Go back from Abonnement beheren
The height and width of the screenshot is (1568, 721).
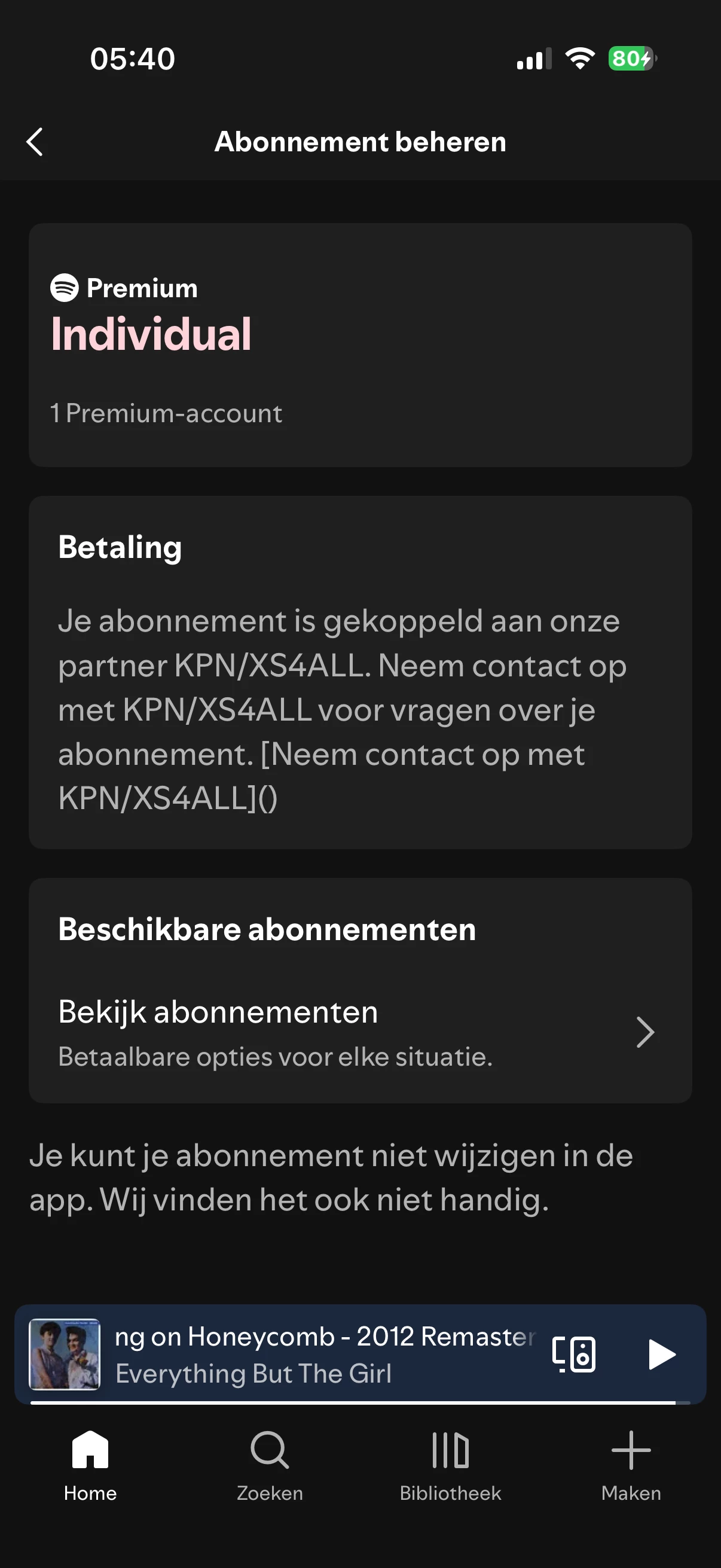click(35, 142)
